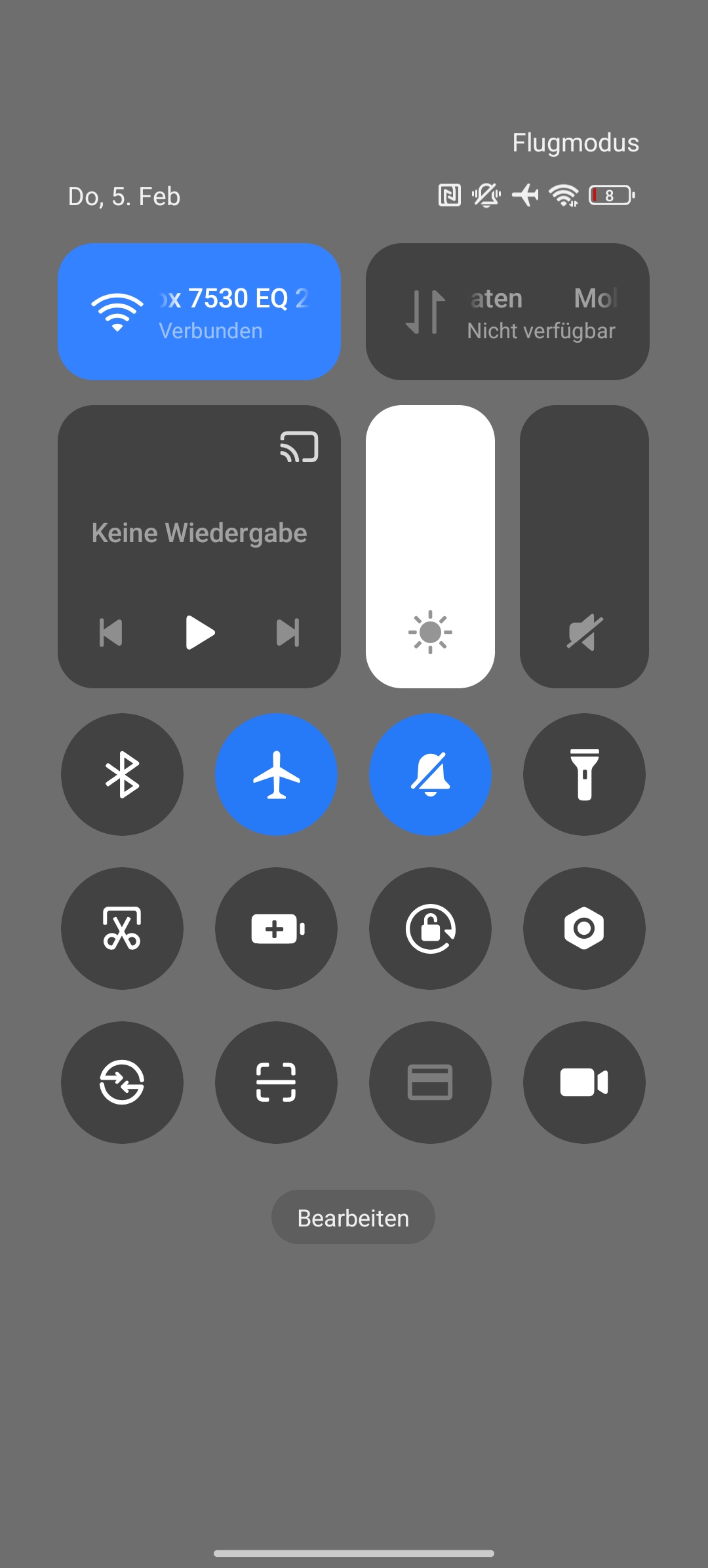This screenshot has height=1568, width=708.
Task: Tap the mobile data tile
Action: tap(507, 312)
